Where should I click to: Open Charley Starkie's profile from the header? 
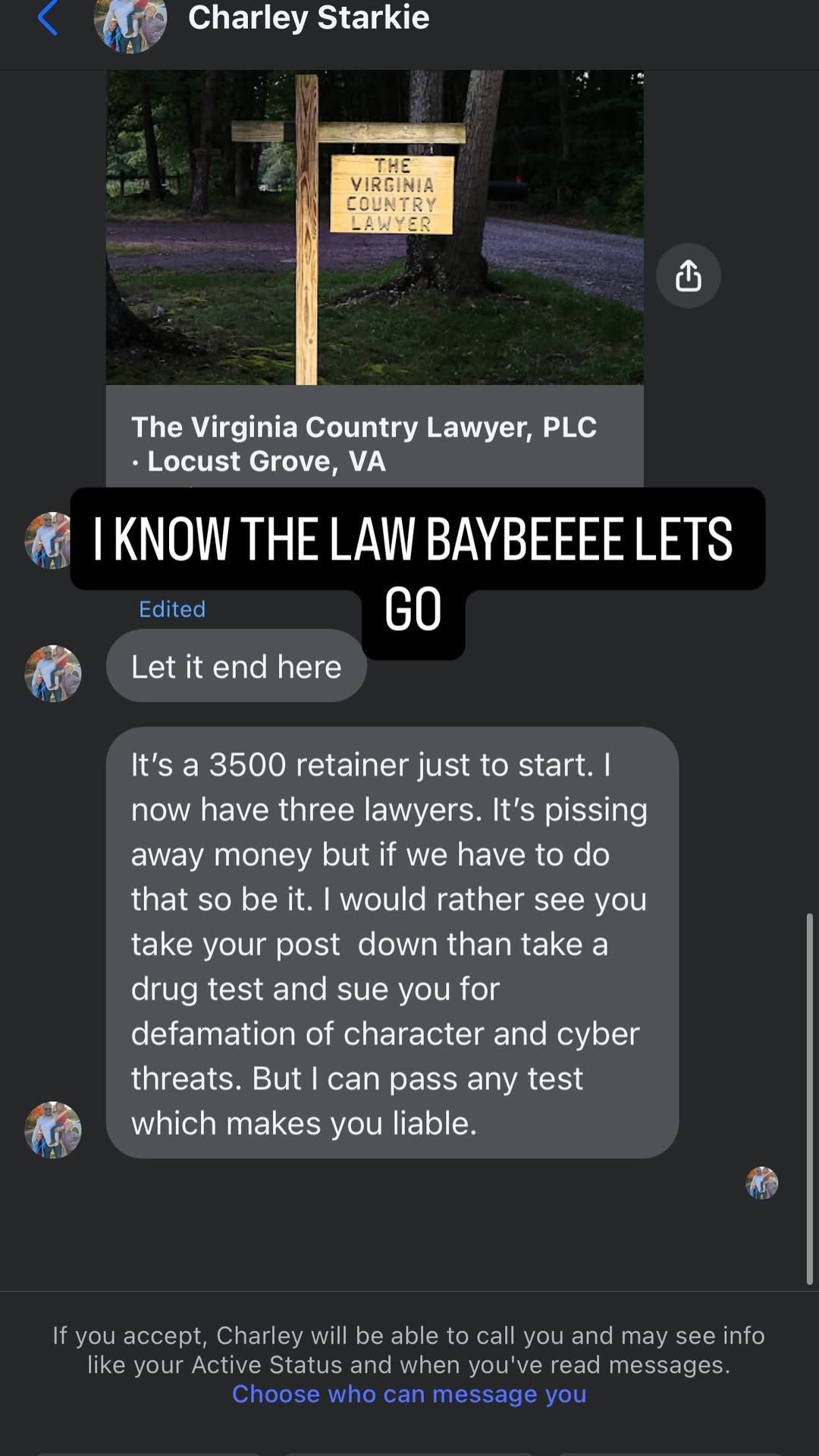309,17
